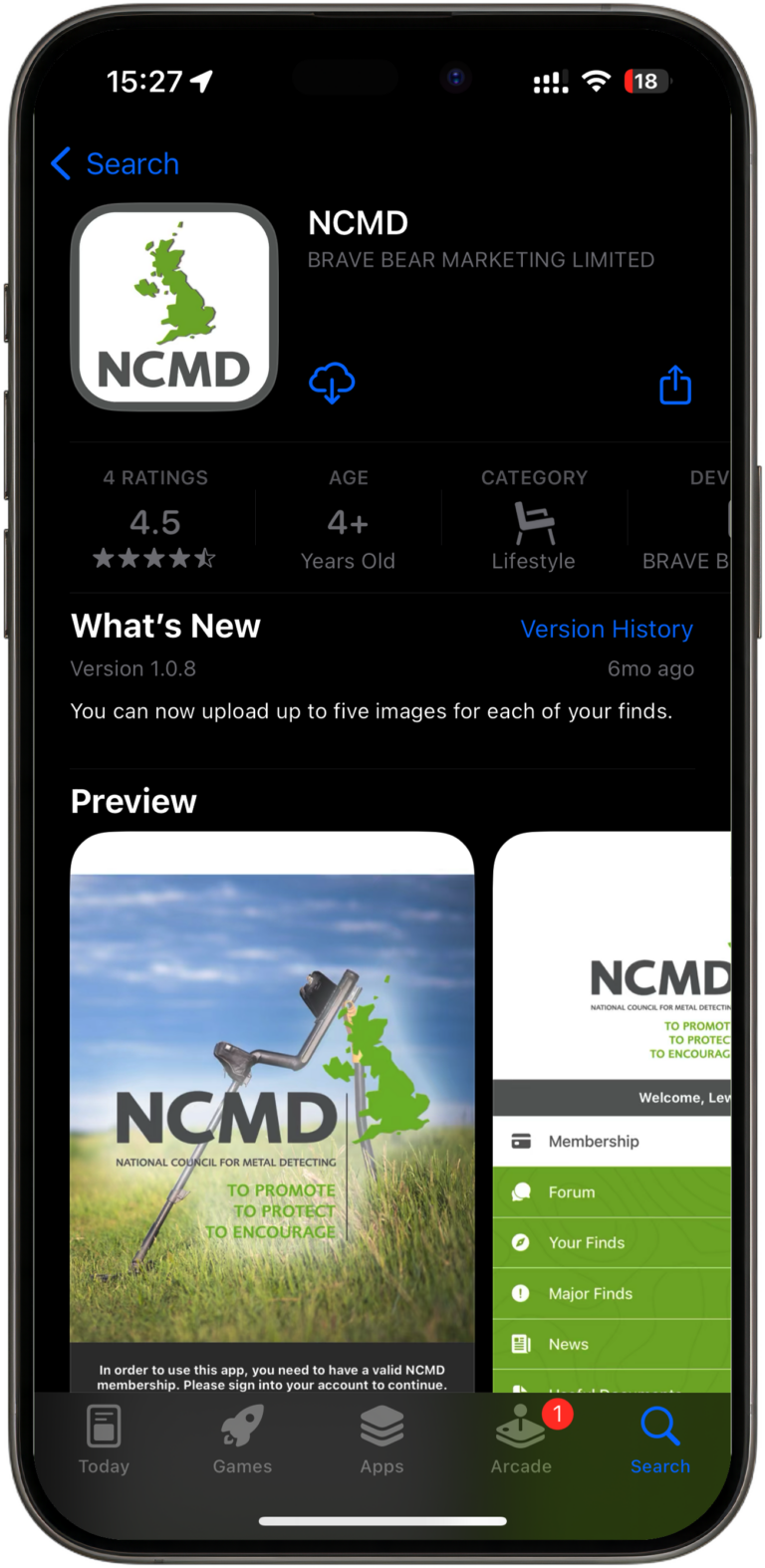
Task: Switch to the Today tab
Action: (104, 1439)
